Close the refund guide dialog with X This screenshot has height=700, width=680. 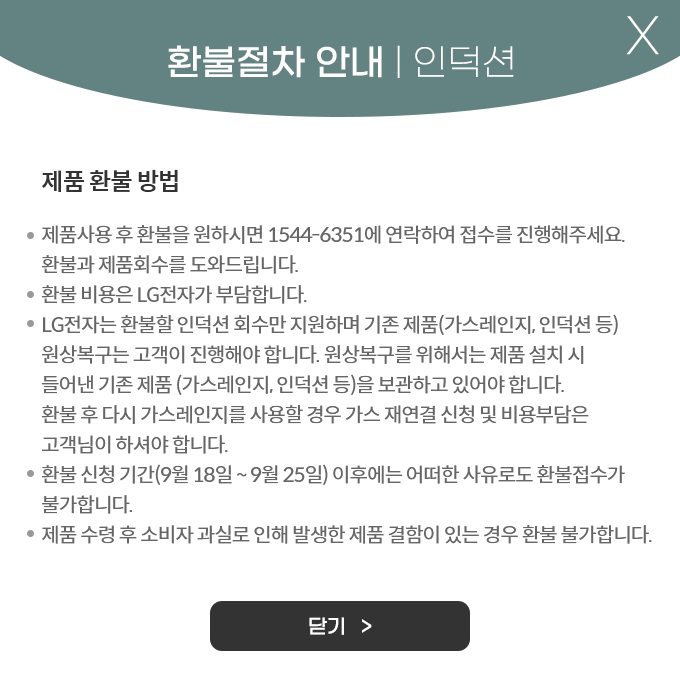642,36
